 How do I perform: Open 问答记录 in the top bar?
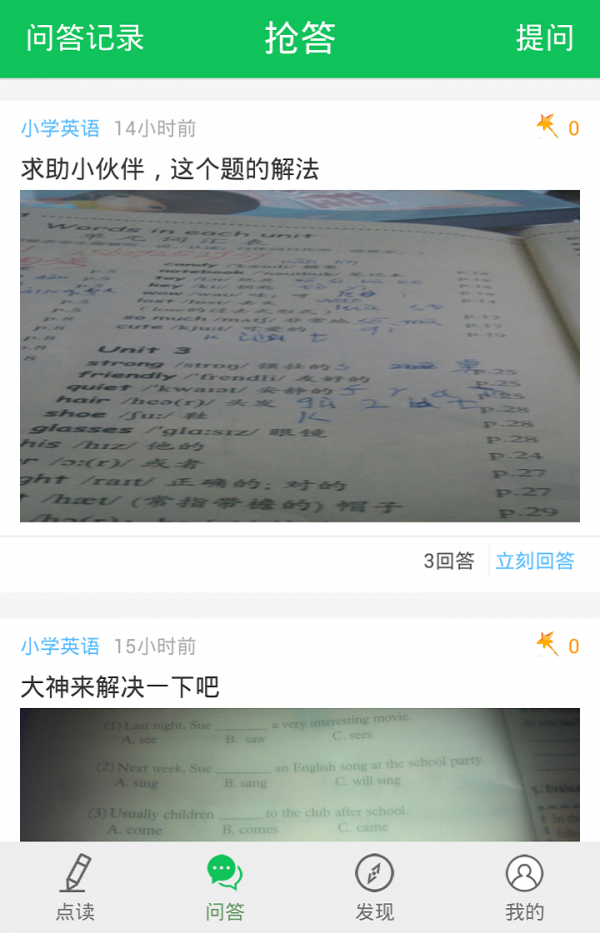coord(85,38)
